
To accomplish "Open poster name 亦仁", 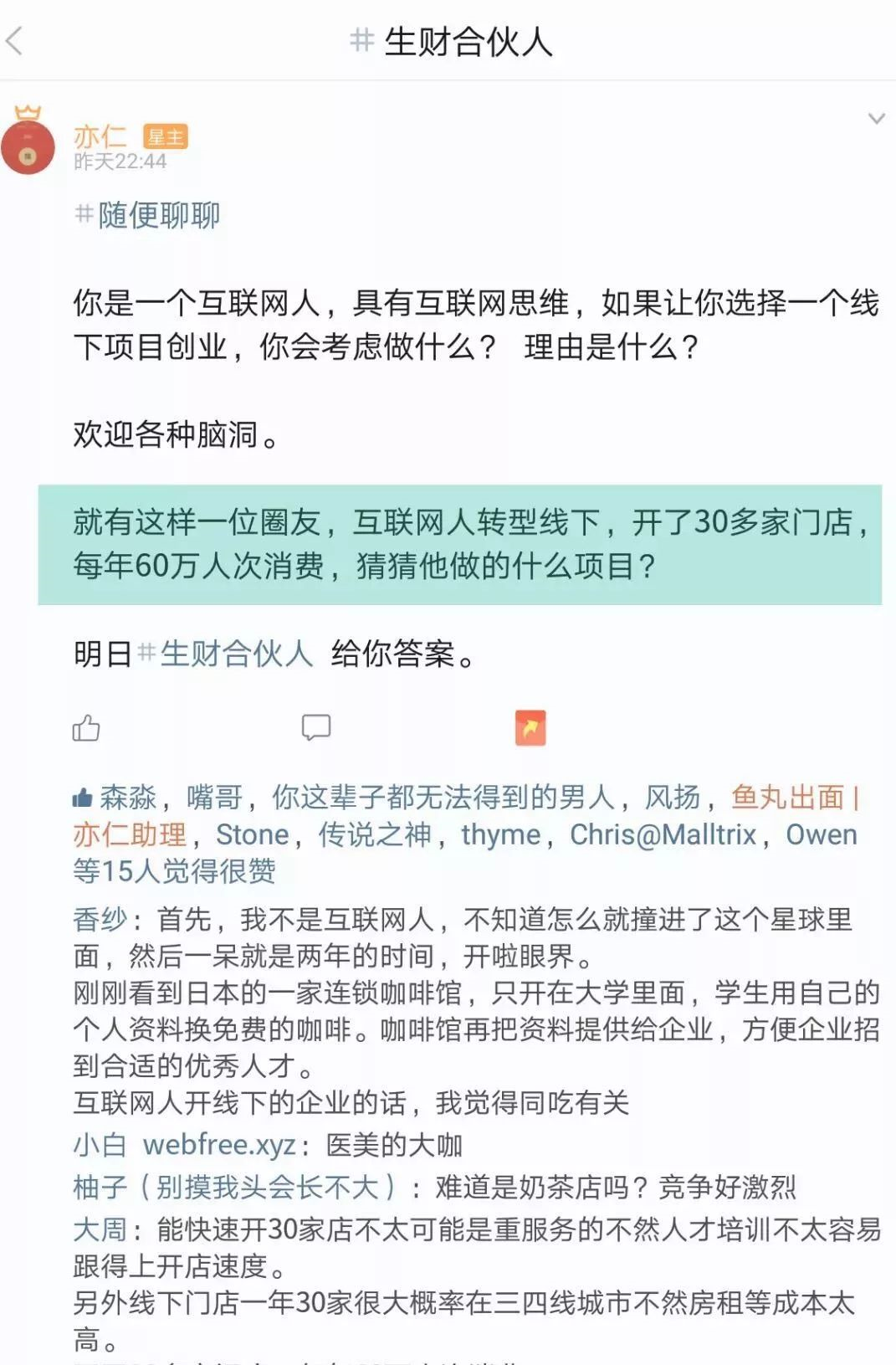I will click(x=100, y=136).
